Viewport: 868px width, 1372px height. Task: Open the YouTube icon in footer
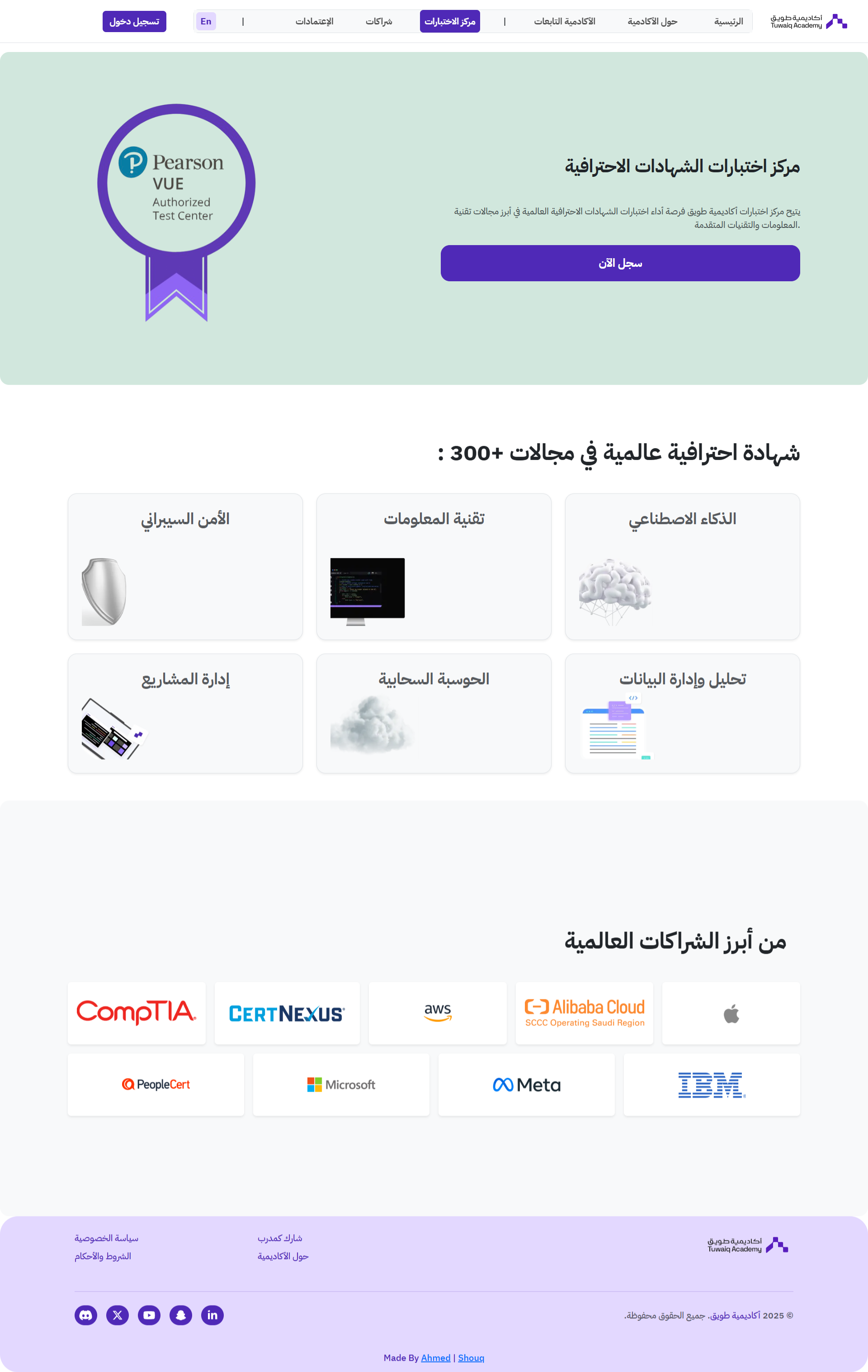[x=149, y=1315]
